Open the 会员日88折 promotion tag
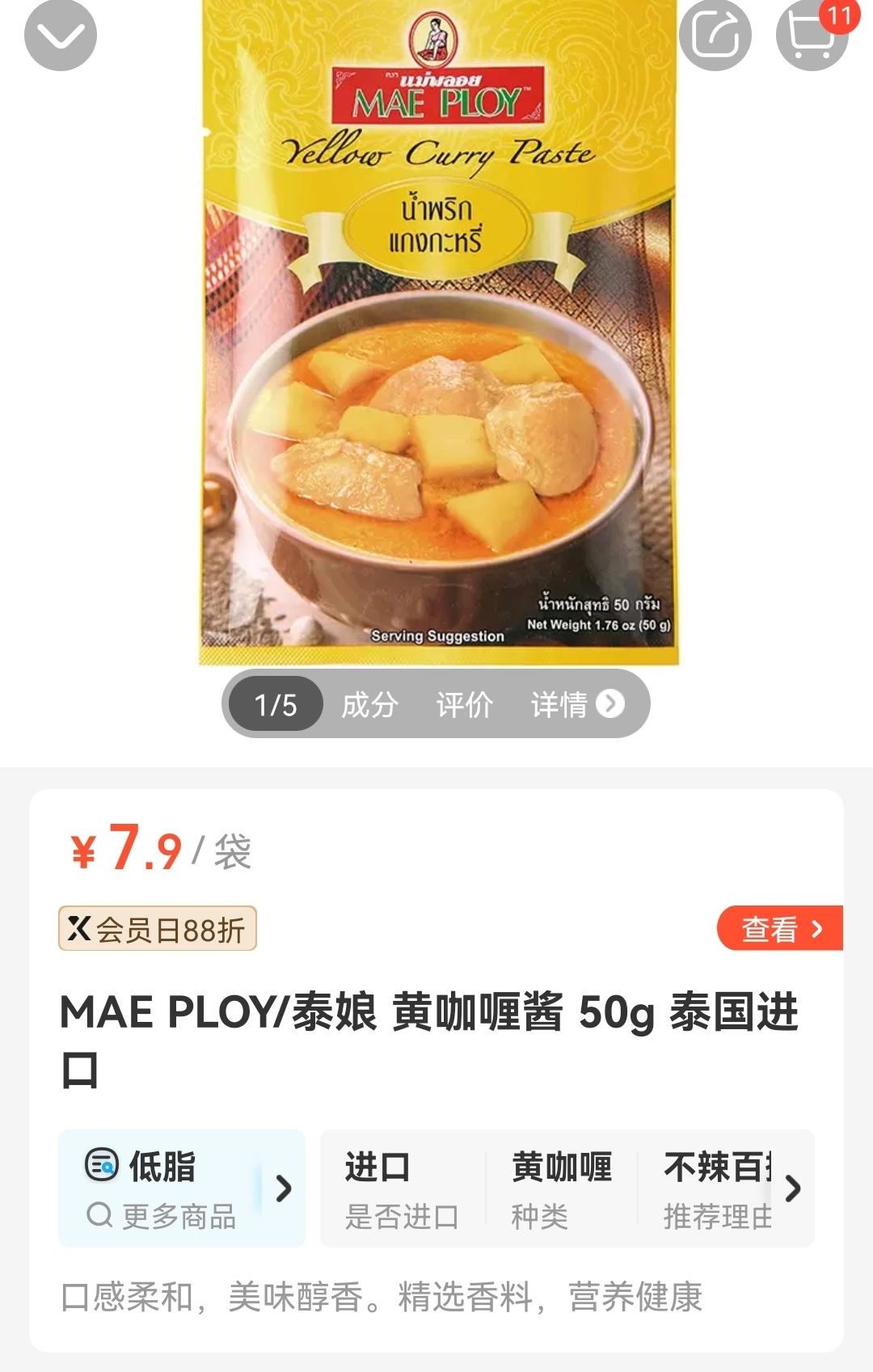 tap(158, 929)
